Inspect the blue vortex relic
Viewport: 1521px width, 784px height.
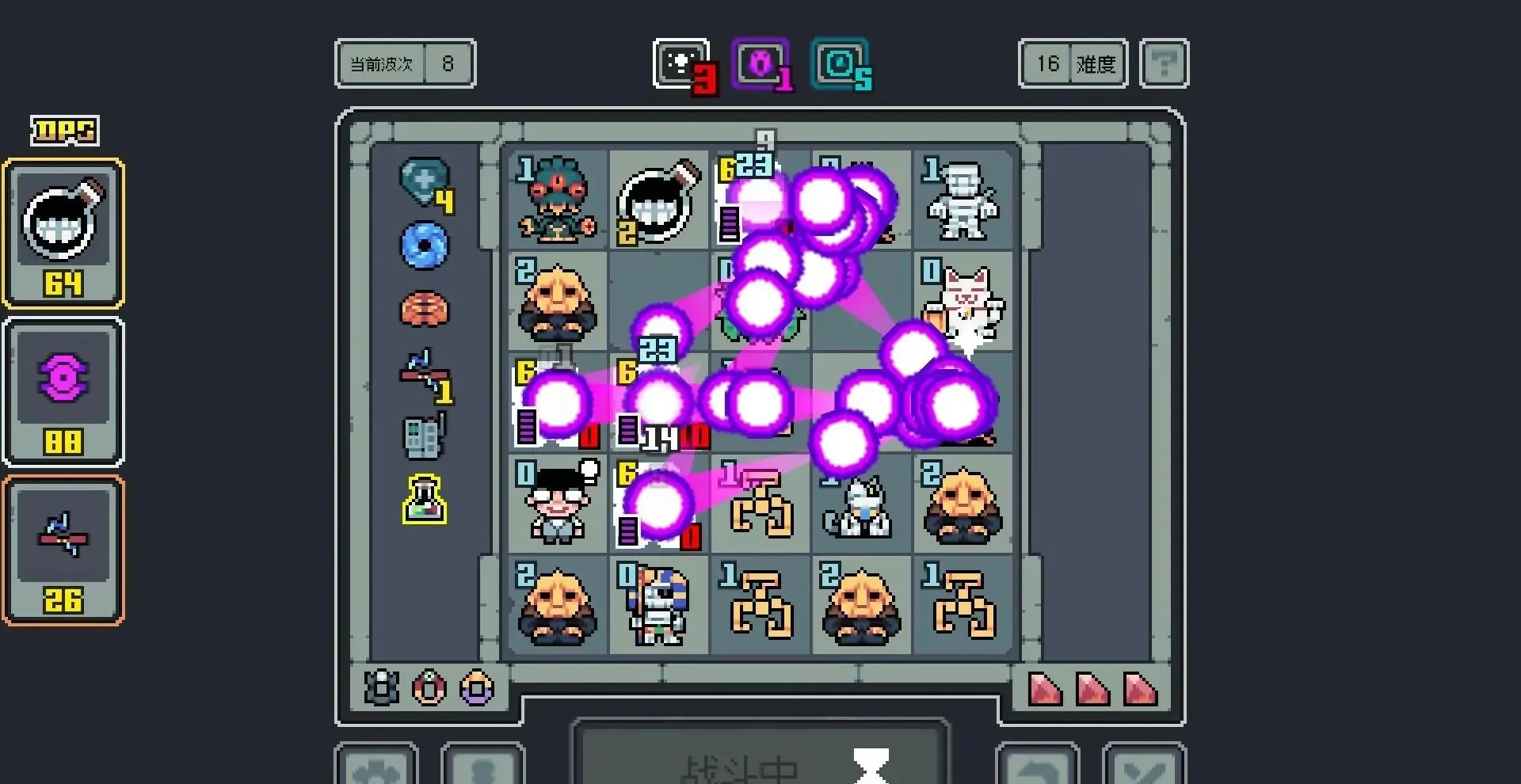click(x=424, y=245)
